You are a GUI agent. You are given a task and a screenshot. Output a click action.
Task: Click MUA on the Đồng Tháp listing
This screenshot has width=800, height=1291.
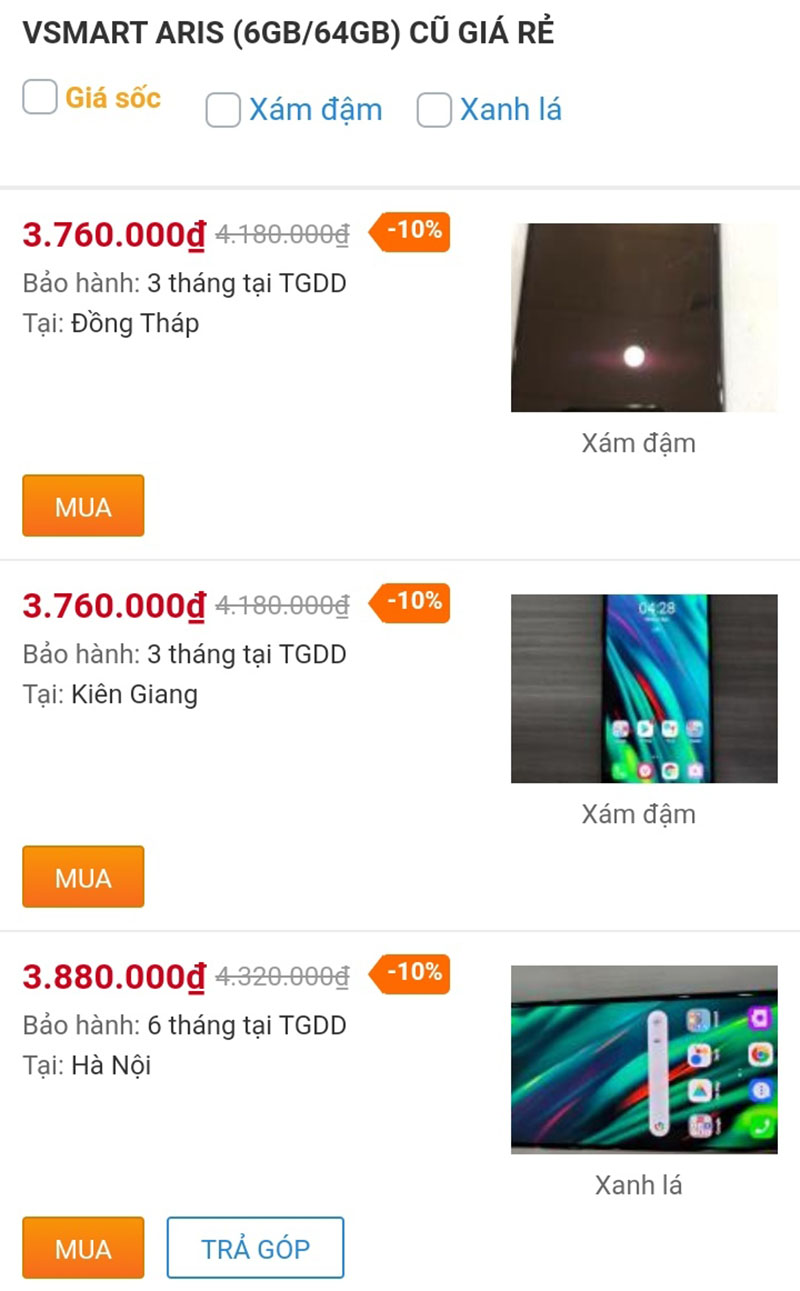coord(83,506)
